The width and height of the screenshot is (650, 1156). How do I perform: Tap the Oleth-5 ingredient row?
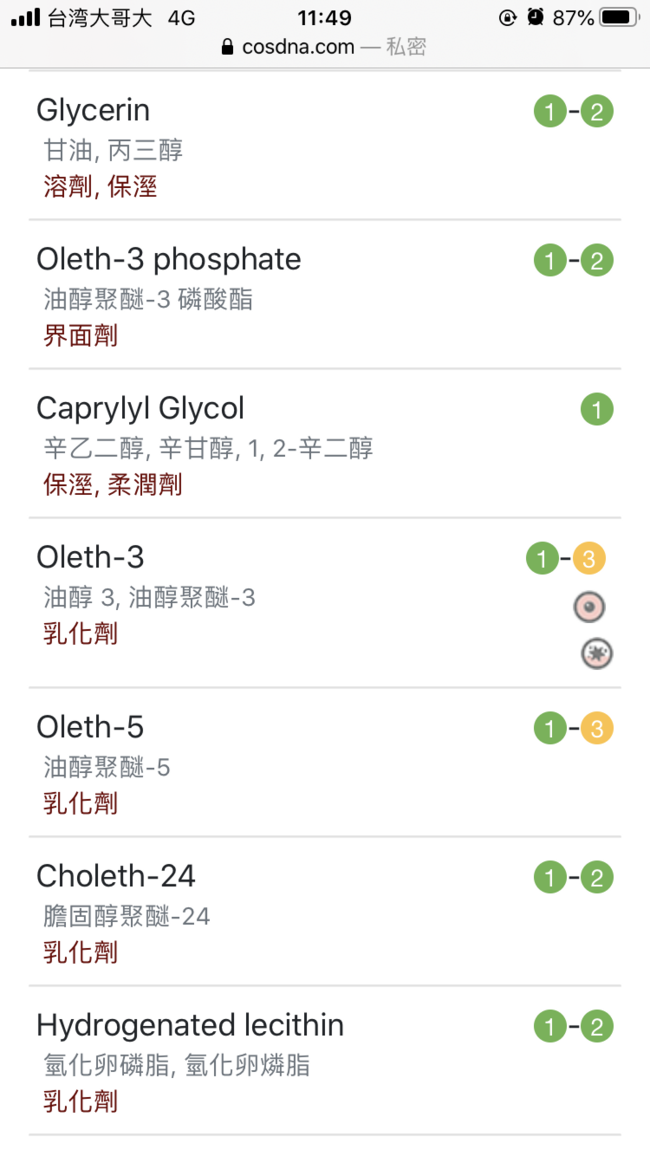point(325,762)
